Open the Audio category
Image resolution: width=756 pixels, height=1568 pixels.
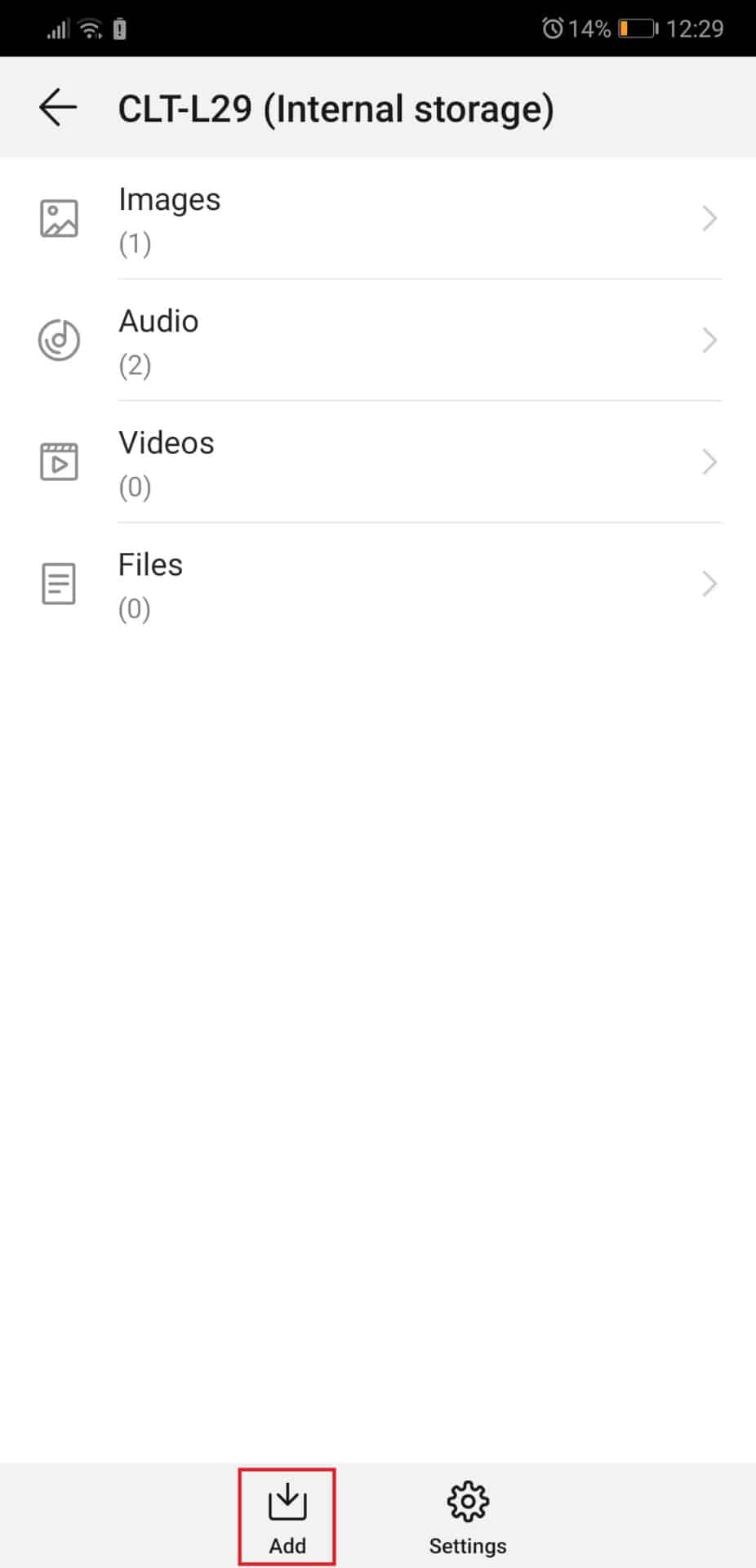378,341
